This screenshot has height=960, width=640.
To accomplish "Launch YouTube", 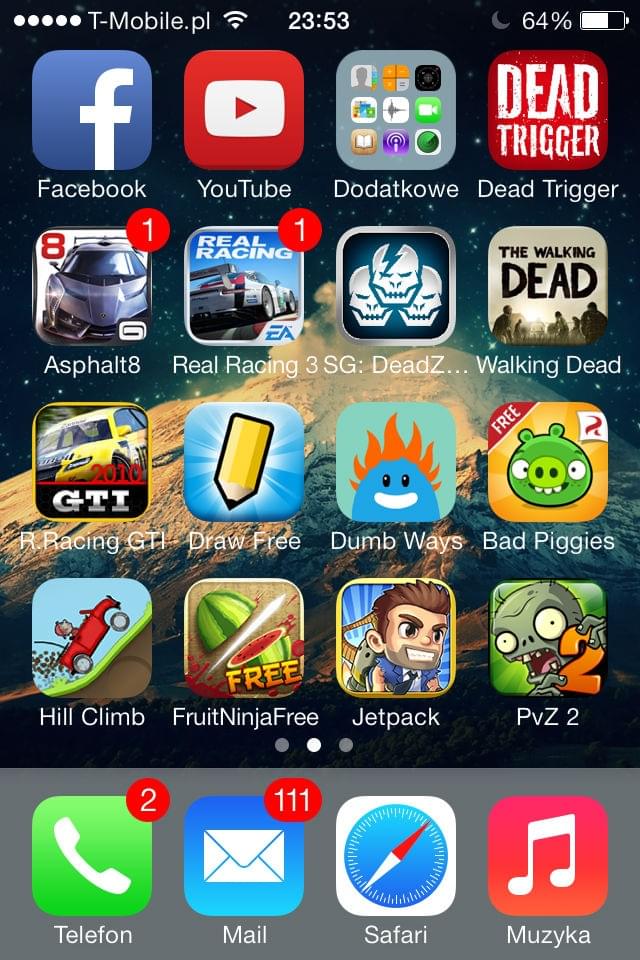I will [x=244, y=110].
